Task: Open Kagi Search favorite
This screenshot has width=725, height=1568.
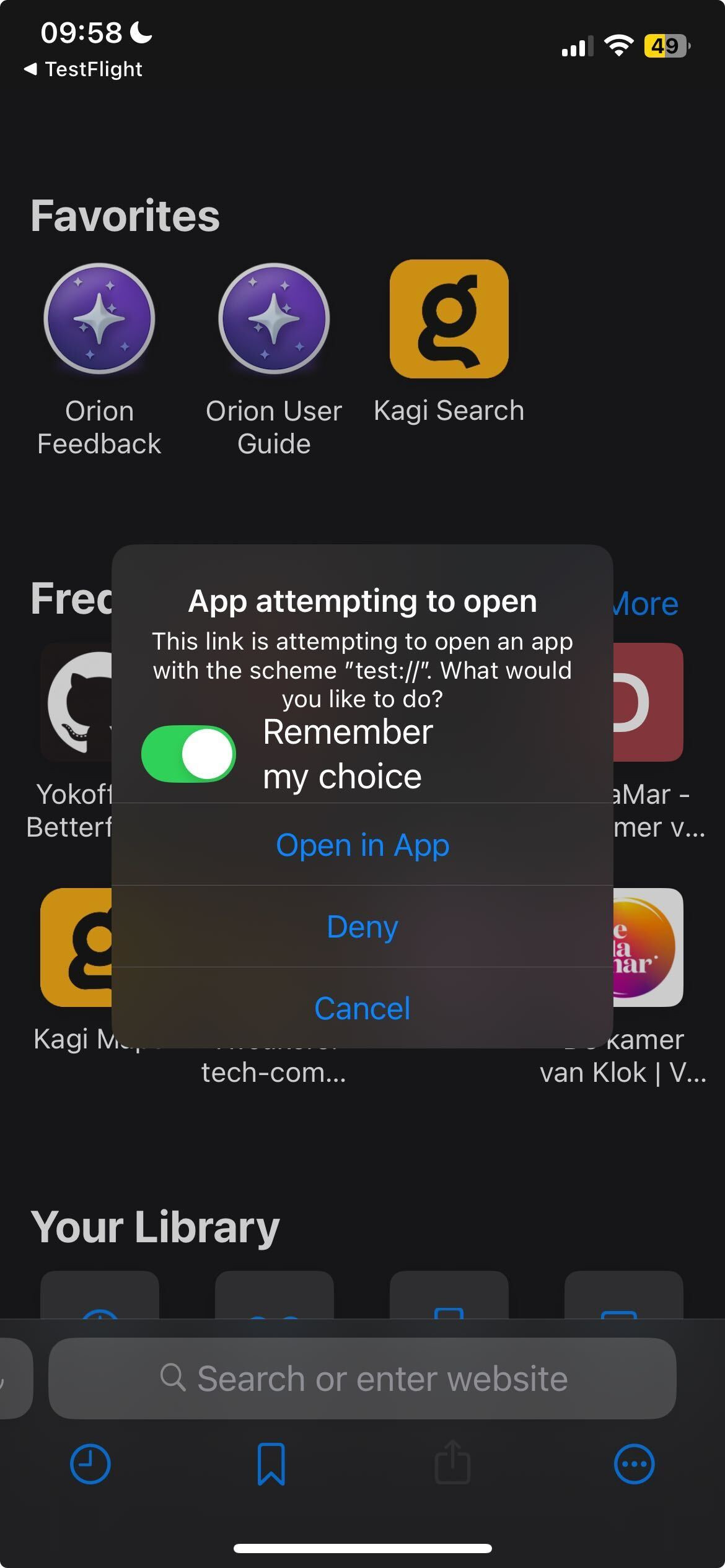Action: pyautogui.click(x=449, y=319)
